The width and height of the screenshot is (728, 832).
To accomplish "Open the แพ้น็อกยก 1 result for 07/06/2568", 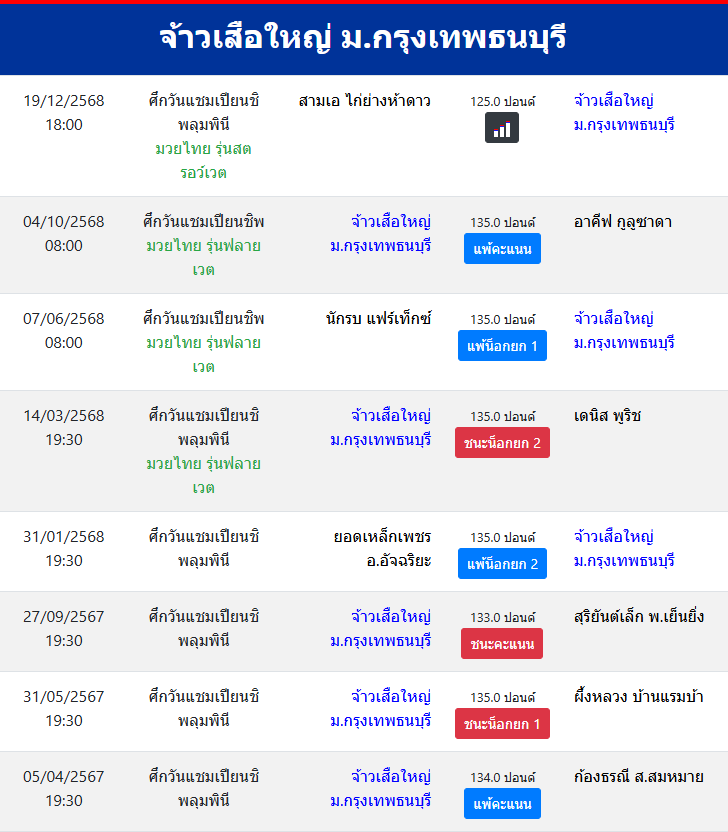I will (502, 346).
